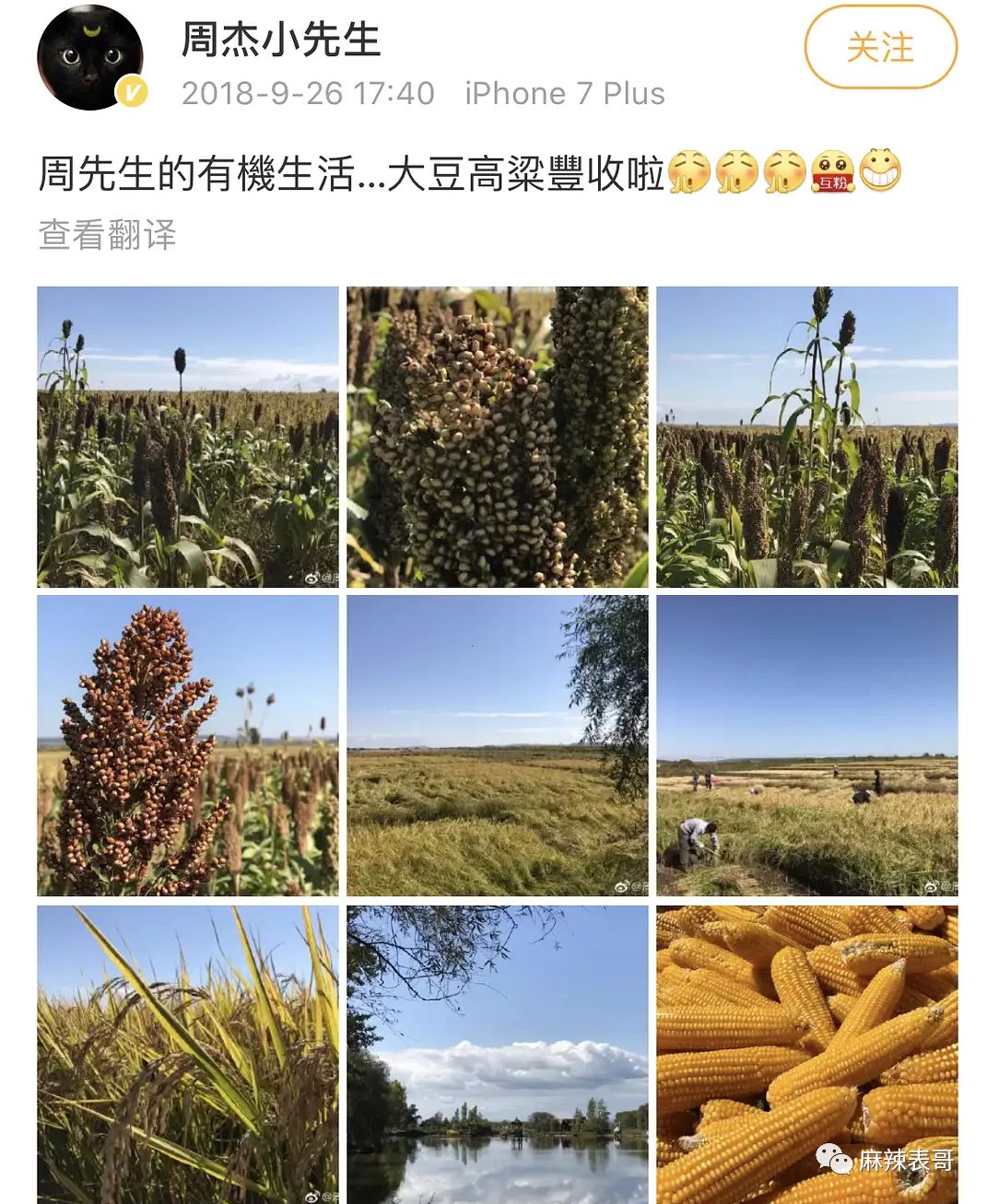Viewport: 987px width, 1204px height.
Task: Open the corn cobs photo
Action: tap(806, 1054)
